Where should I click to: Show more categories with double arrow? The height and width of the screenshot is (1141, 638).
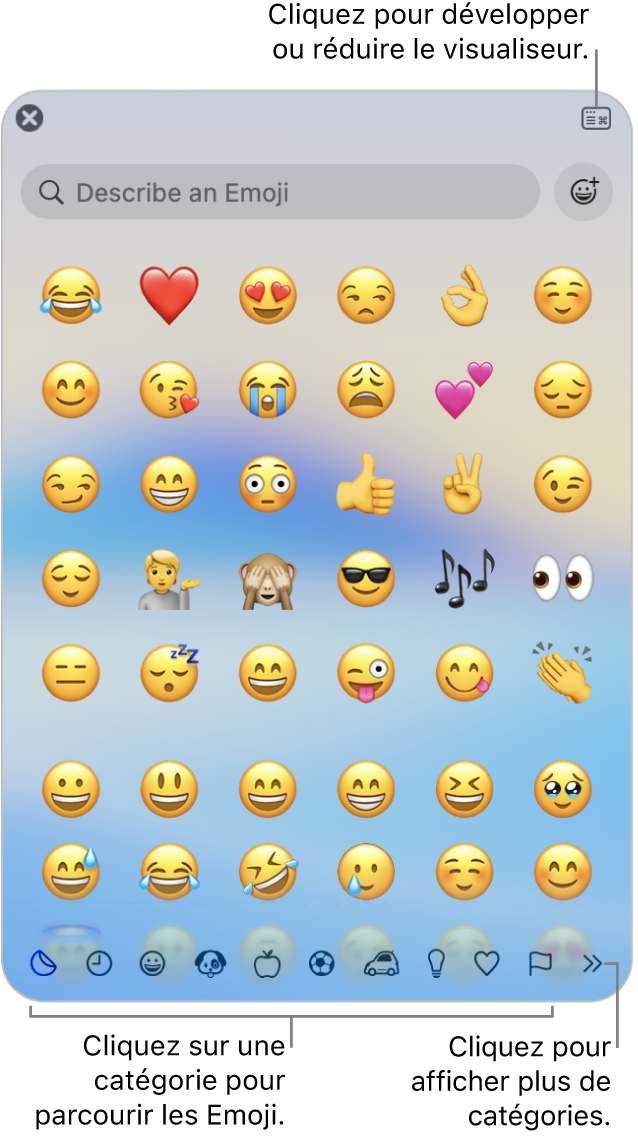click(x=592, y=963)
